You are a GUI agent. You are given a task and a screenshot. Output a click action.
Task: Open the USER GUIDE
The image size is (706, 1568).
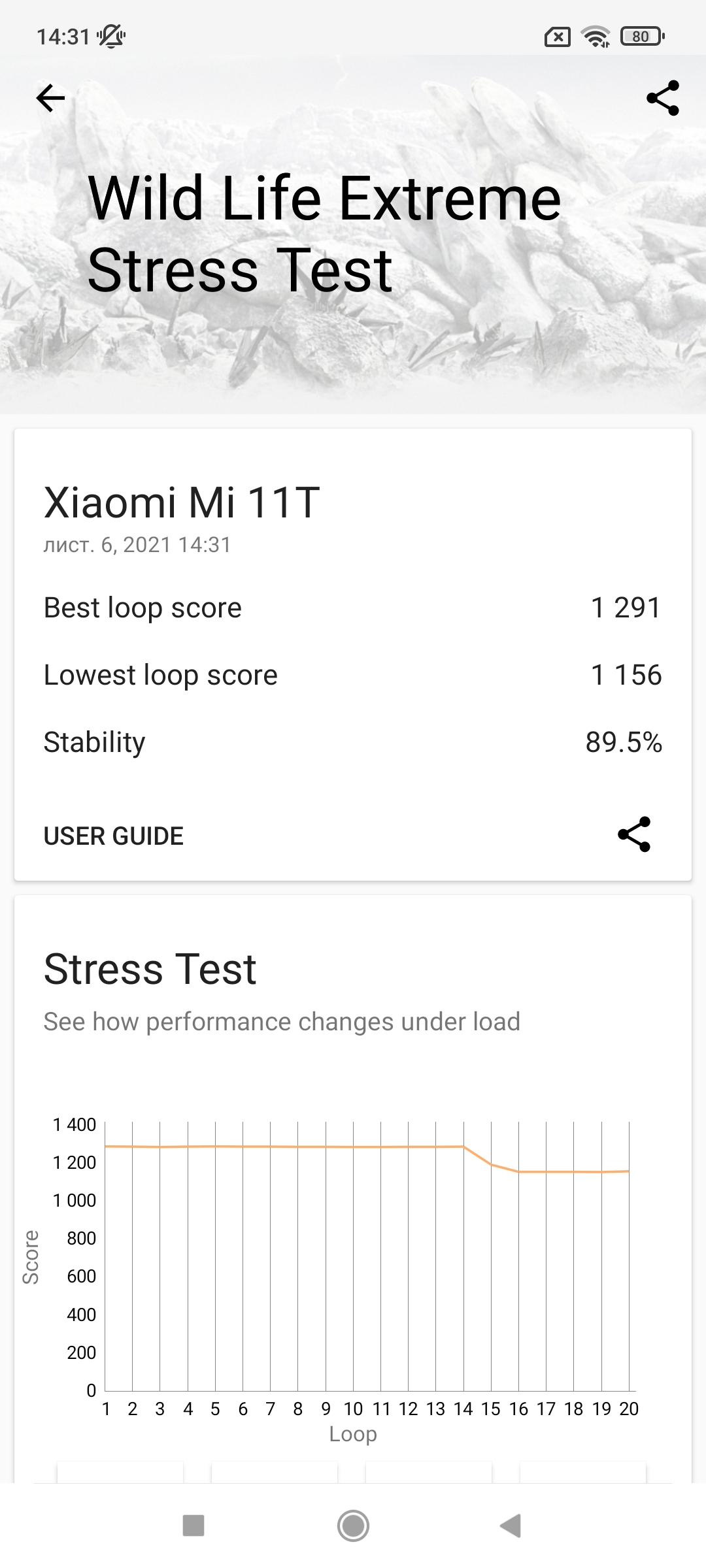(113, 836)
